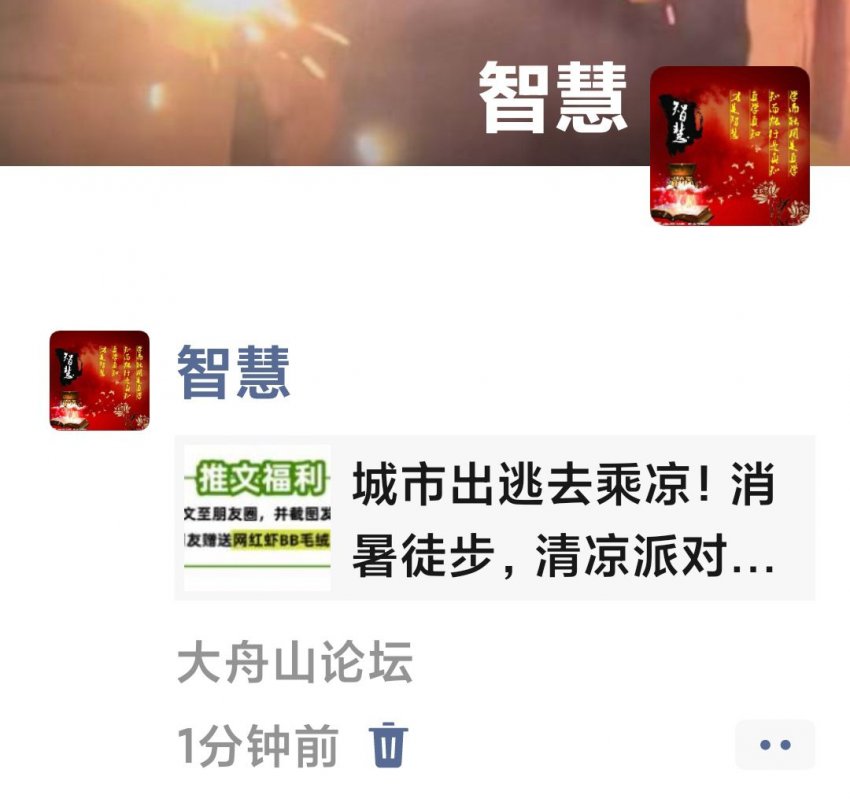Delete this post with the trash icon
This screenshot has height=799, width=850.
coord(388,745)
